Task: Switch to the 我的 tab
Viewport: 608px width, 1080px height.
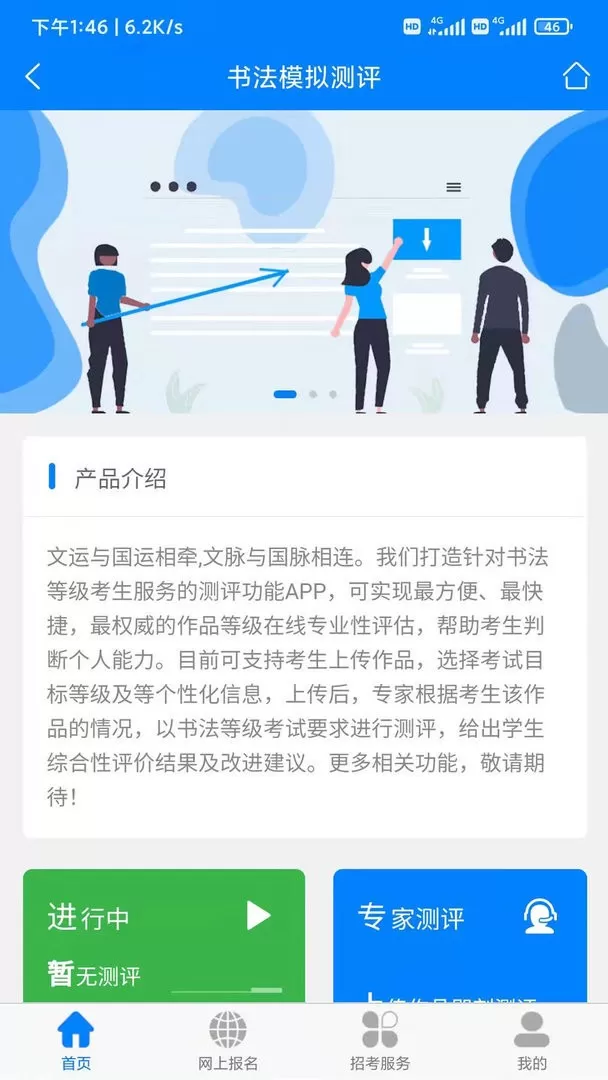Action: pos(532,1041)
